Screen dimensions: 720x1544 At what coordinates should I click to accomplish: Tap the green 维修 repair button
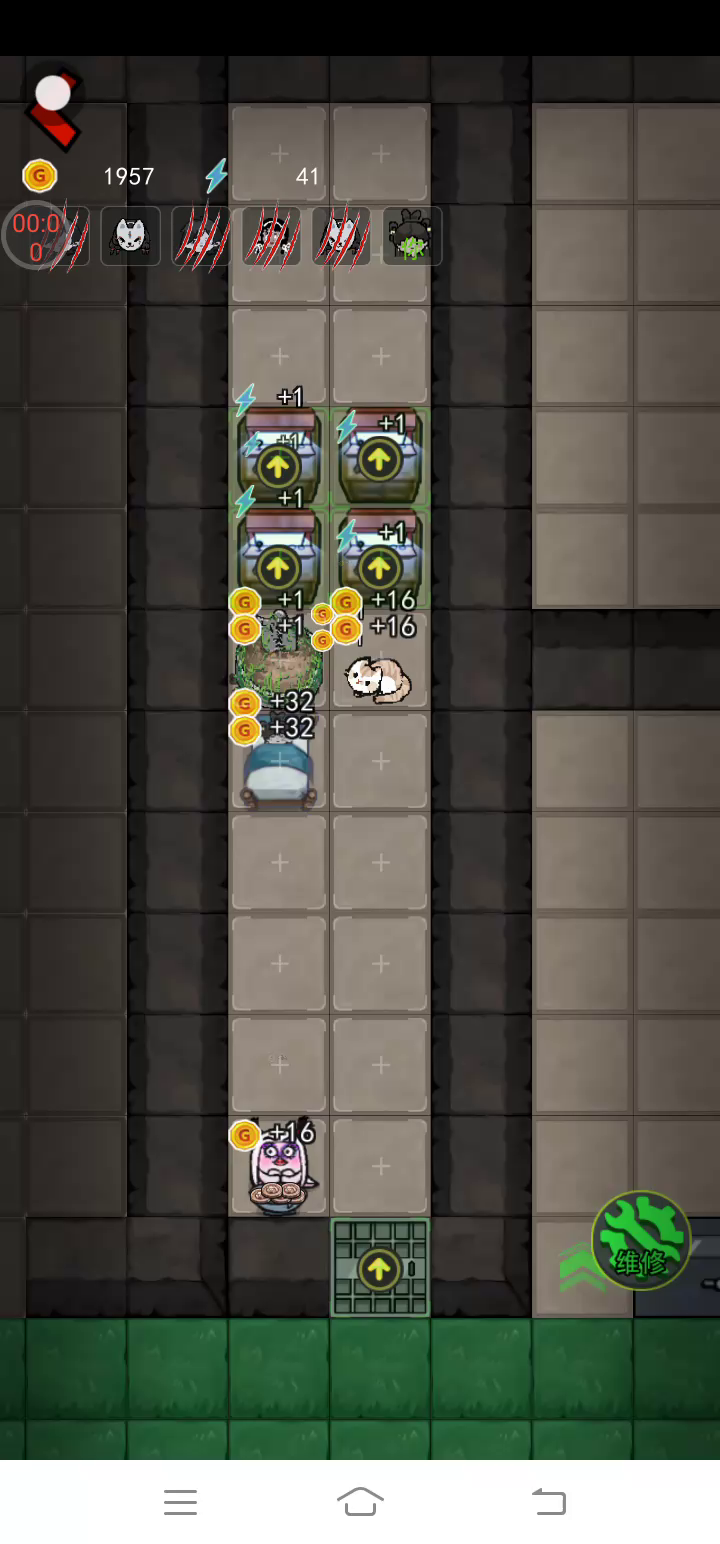pyautogui.click(x=641, y=1241)
